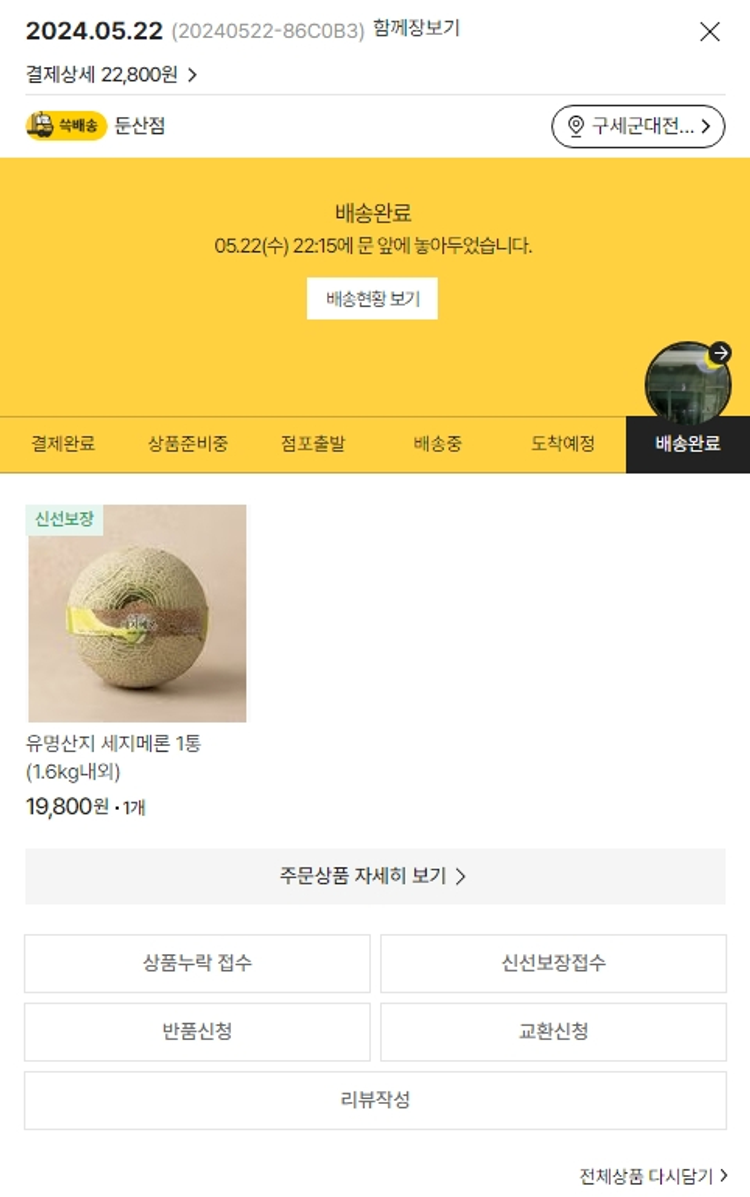Open the delivery address 구세군대전 selector
This screenshot has height=1197, width=750.
click(x=638, y=126)
